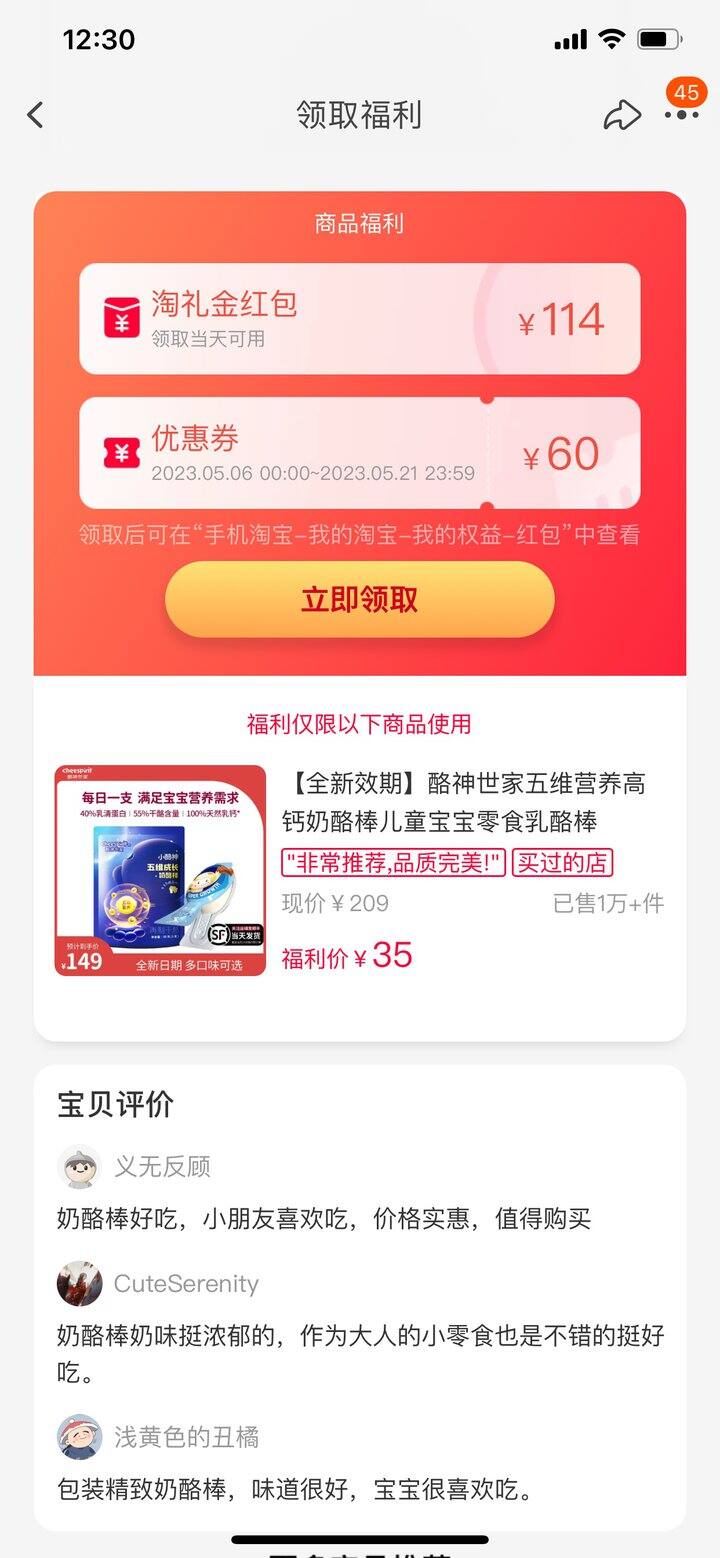
Task: Select the 淘礼金红包 ¥114 card
Action: click(360, 319)
